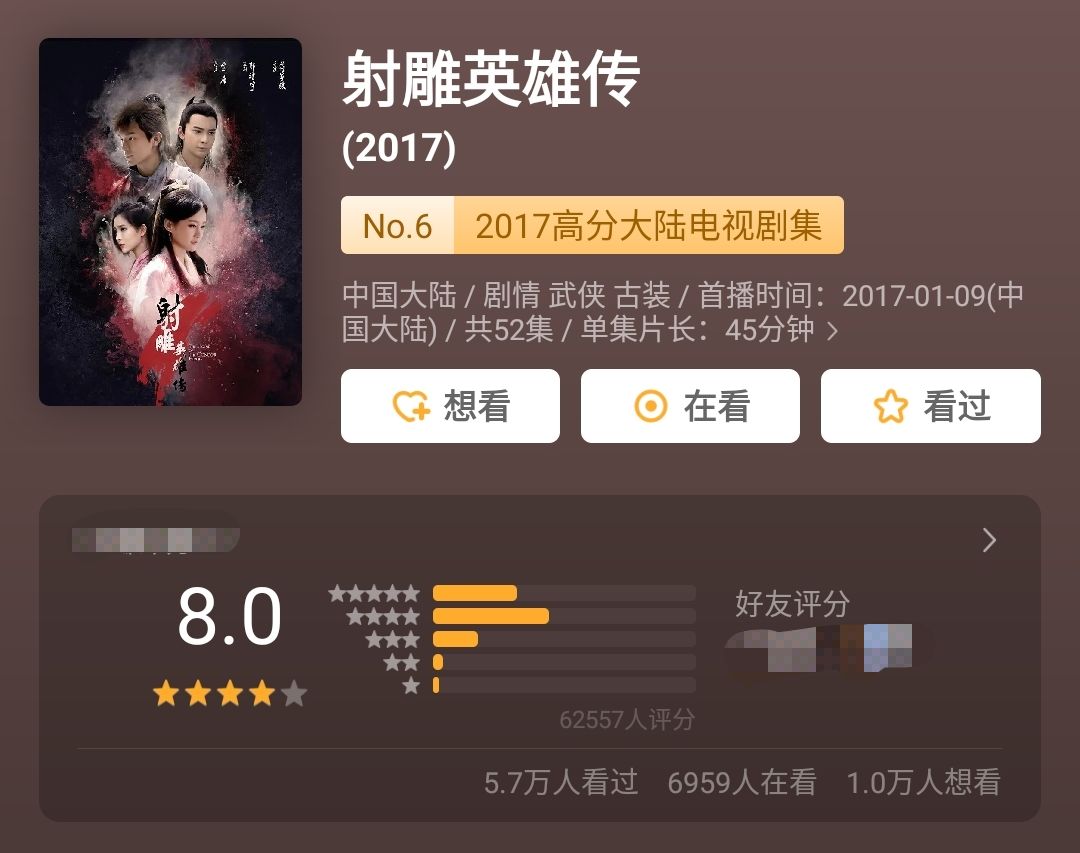Mark the show as 在看

click(x=690, y=406)
